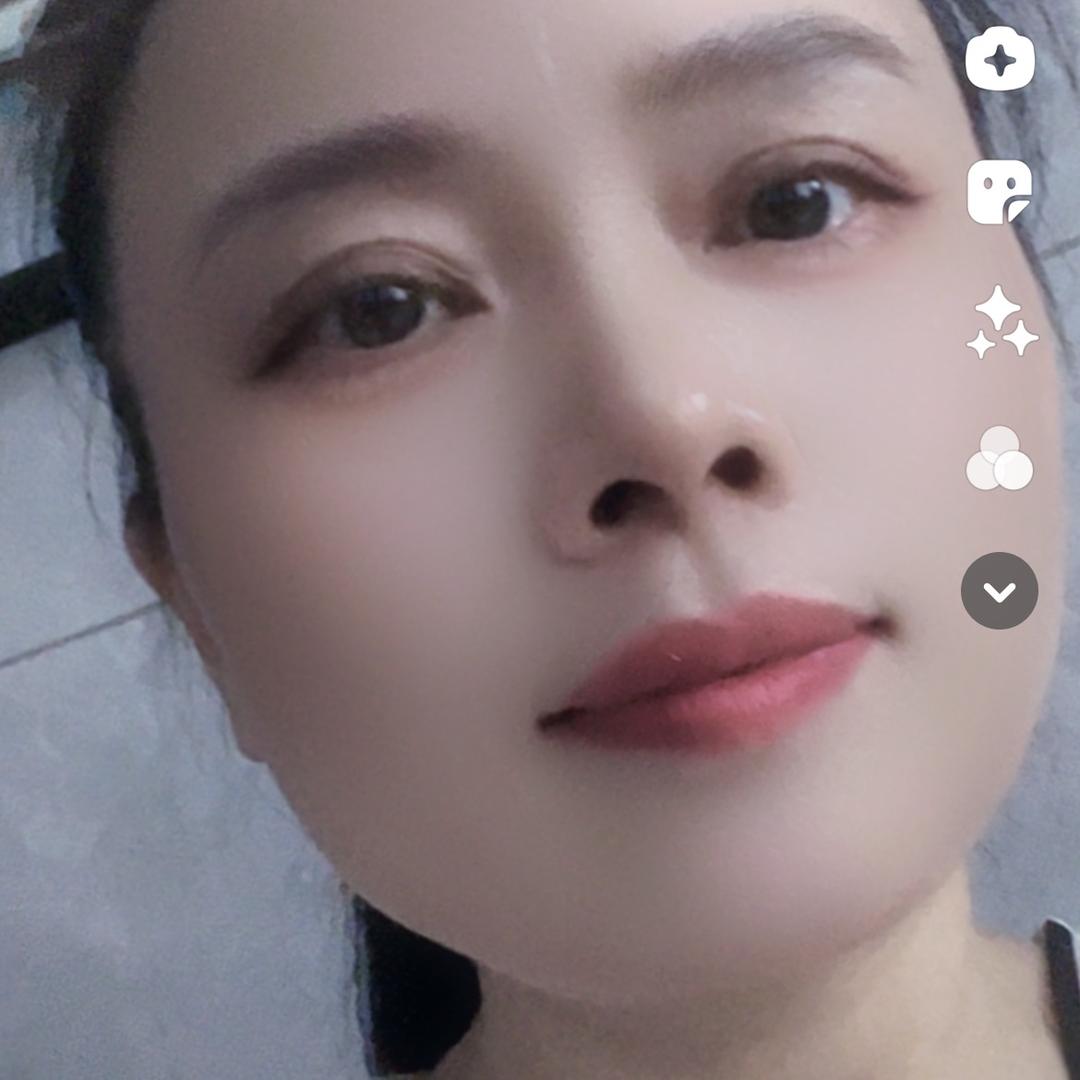Open the sparkle effects tool at top
The width and height of the screenshot is (1080, 1080).
coord(999,59)
